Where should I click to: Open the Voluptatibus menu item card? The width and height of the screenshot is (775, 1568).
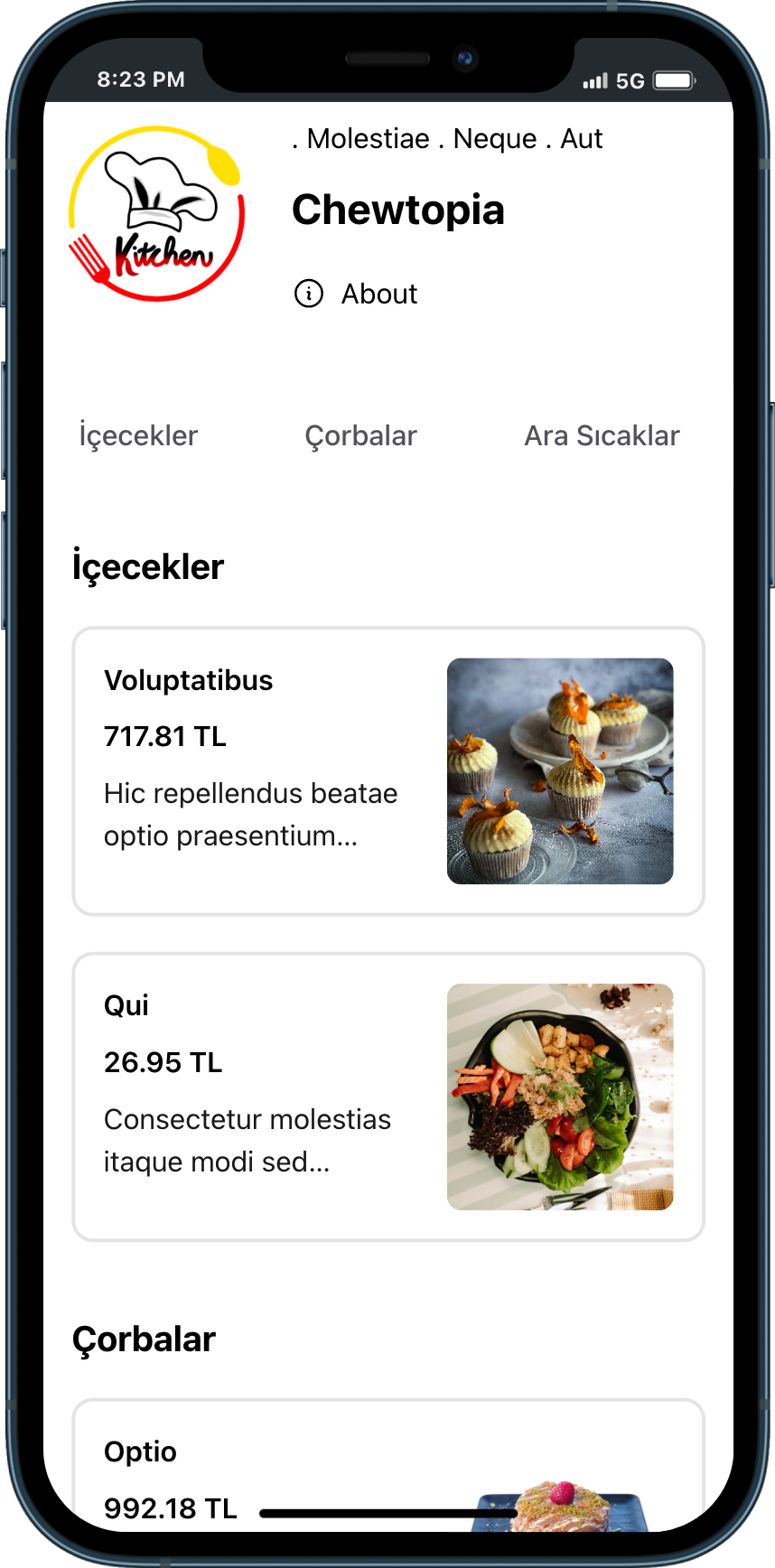pyautogui.click(x=387, y=770)
